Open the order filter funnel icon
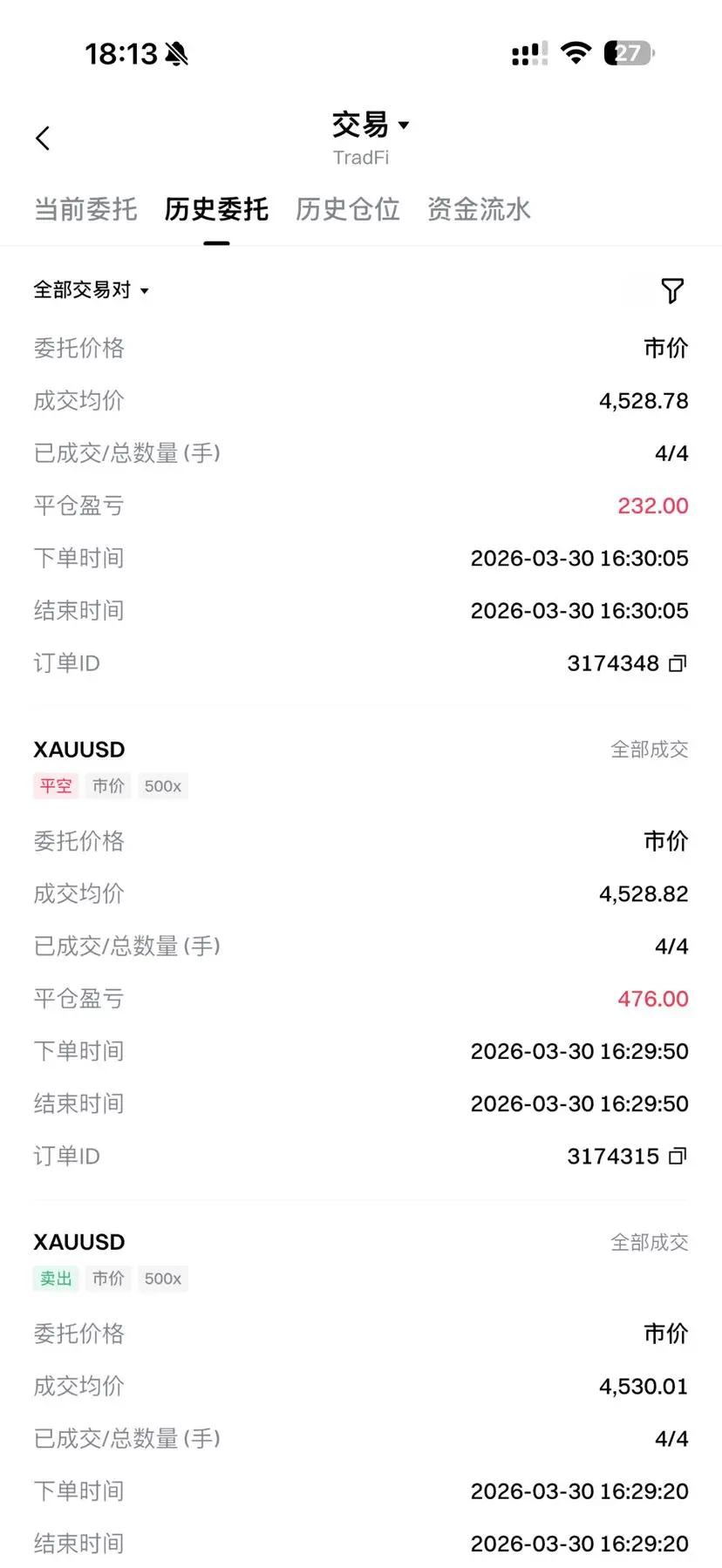Screen dimensions: 722x1568 pos(672,291)
